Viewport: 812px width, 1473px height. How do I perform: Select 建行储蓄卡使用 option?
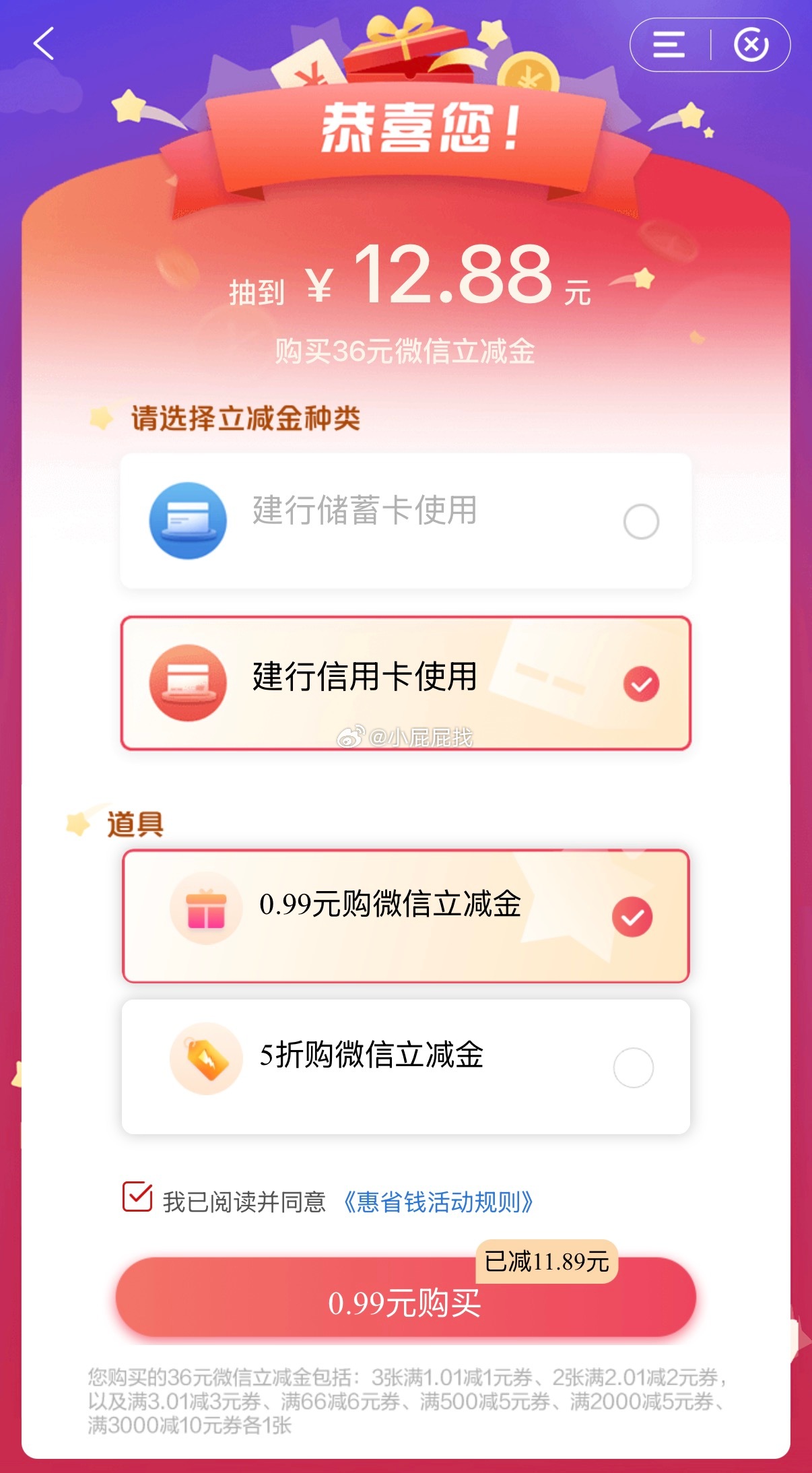click(x=405, y=521)
